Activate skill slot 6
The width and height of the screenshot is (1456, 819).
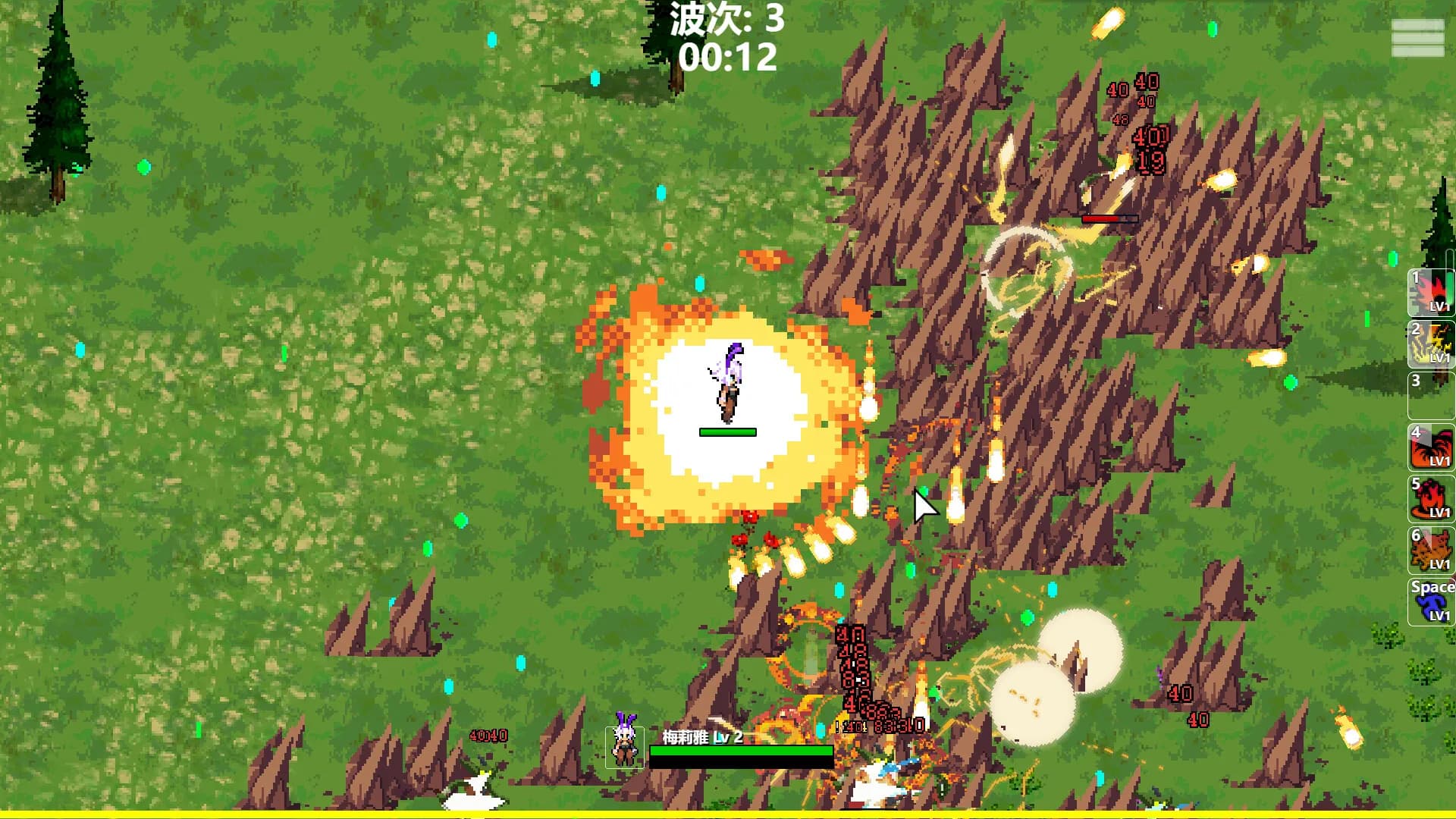pyautogui.click(x=1431, y=551)
